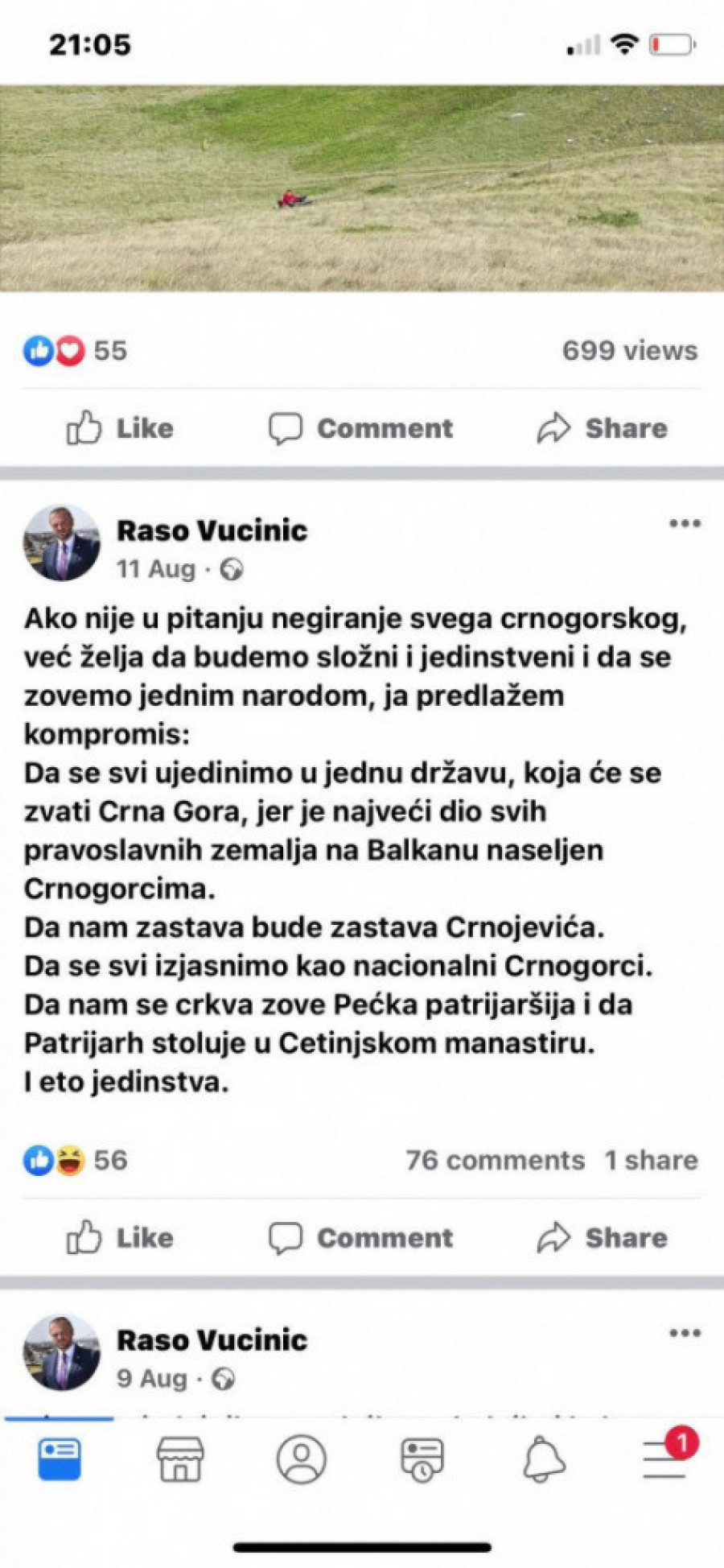Comment on the 11 Aug post
The image size is (724, 1568).
(x=361, y=1238)
